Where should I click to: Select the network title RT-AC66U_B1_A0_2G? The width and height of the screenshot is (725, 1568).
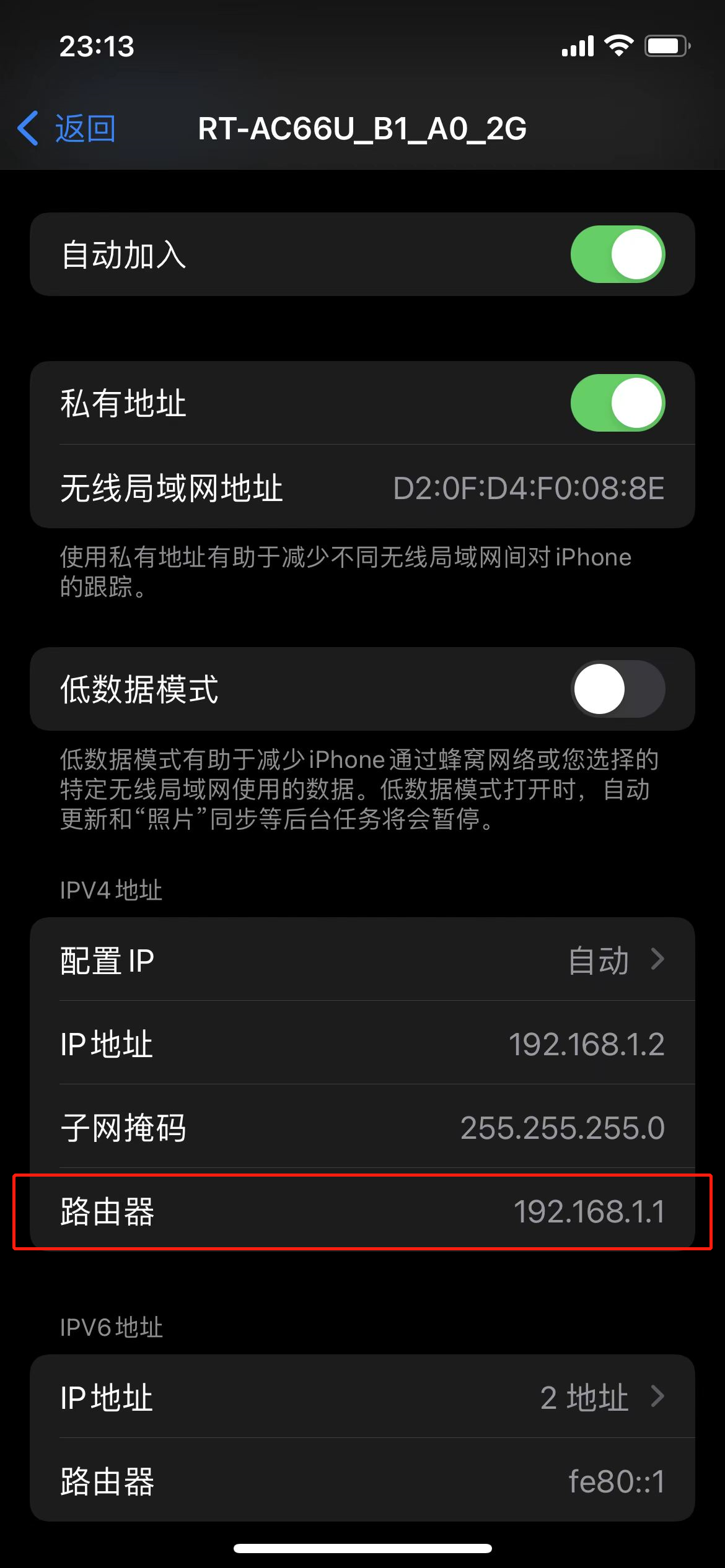click(x=362, y=130)
